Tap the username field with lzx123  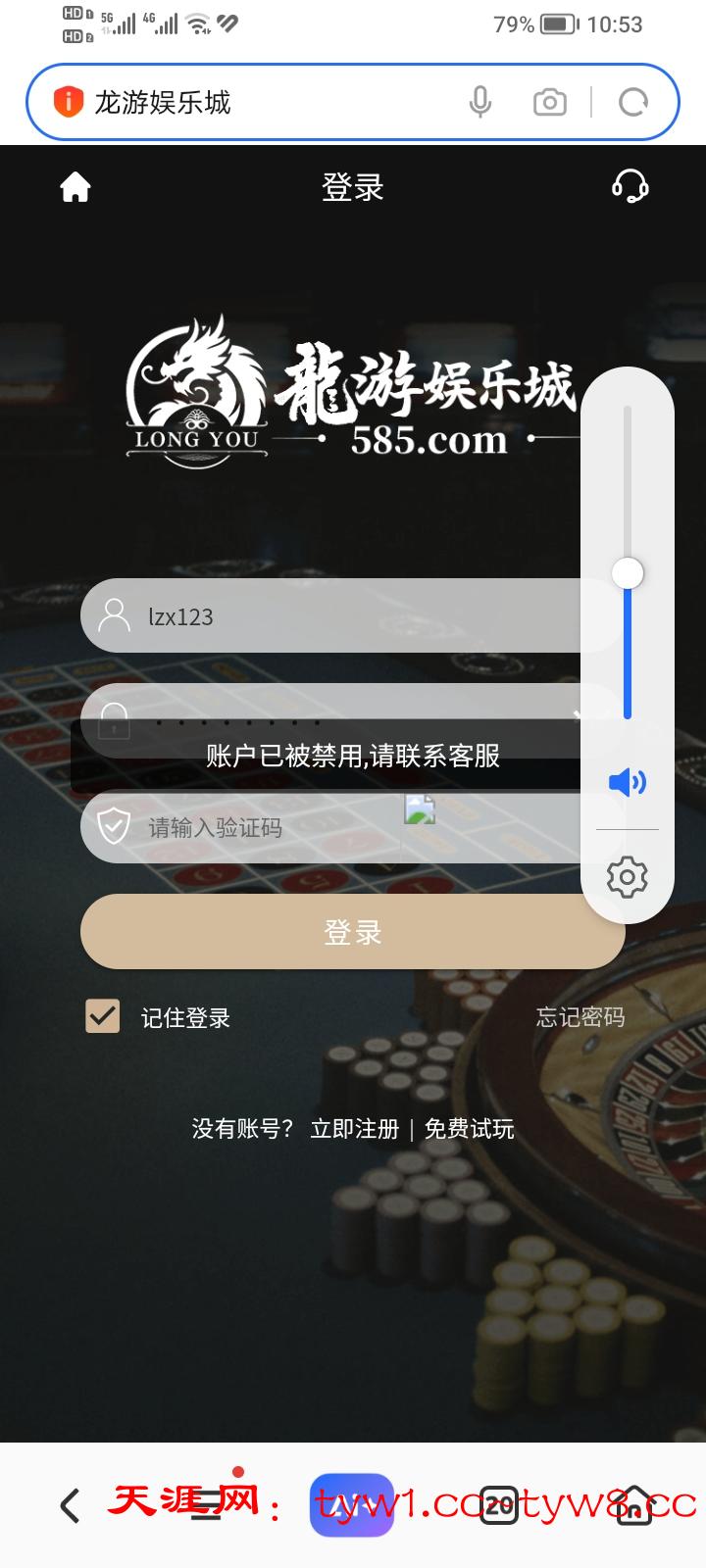[x=333, y=616]
